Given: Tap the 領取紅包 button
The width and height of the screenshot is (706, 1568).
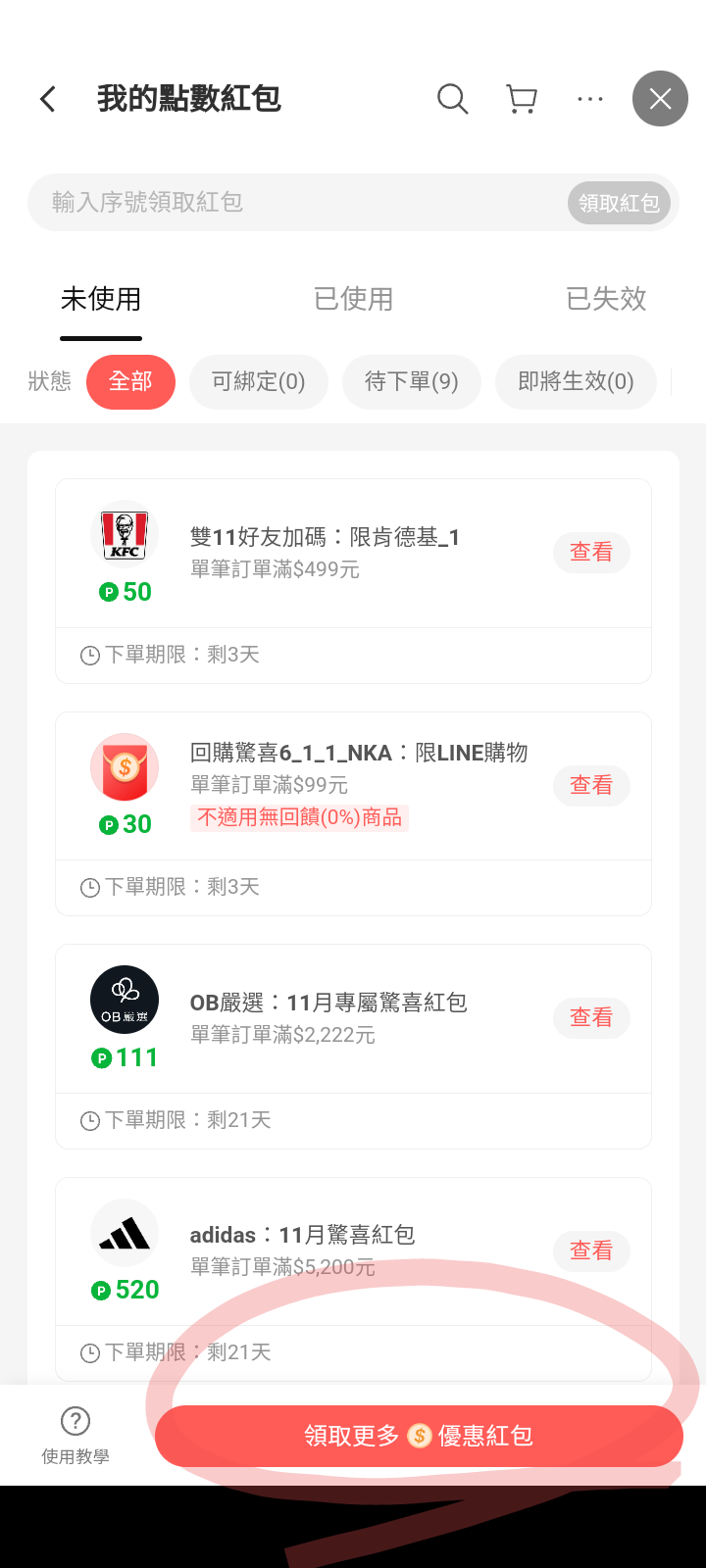Looking at the screenshot, I should (x=619, y=203).
